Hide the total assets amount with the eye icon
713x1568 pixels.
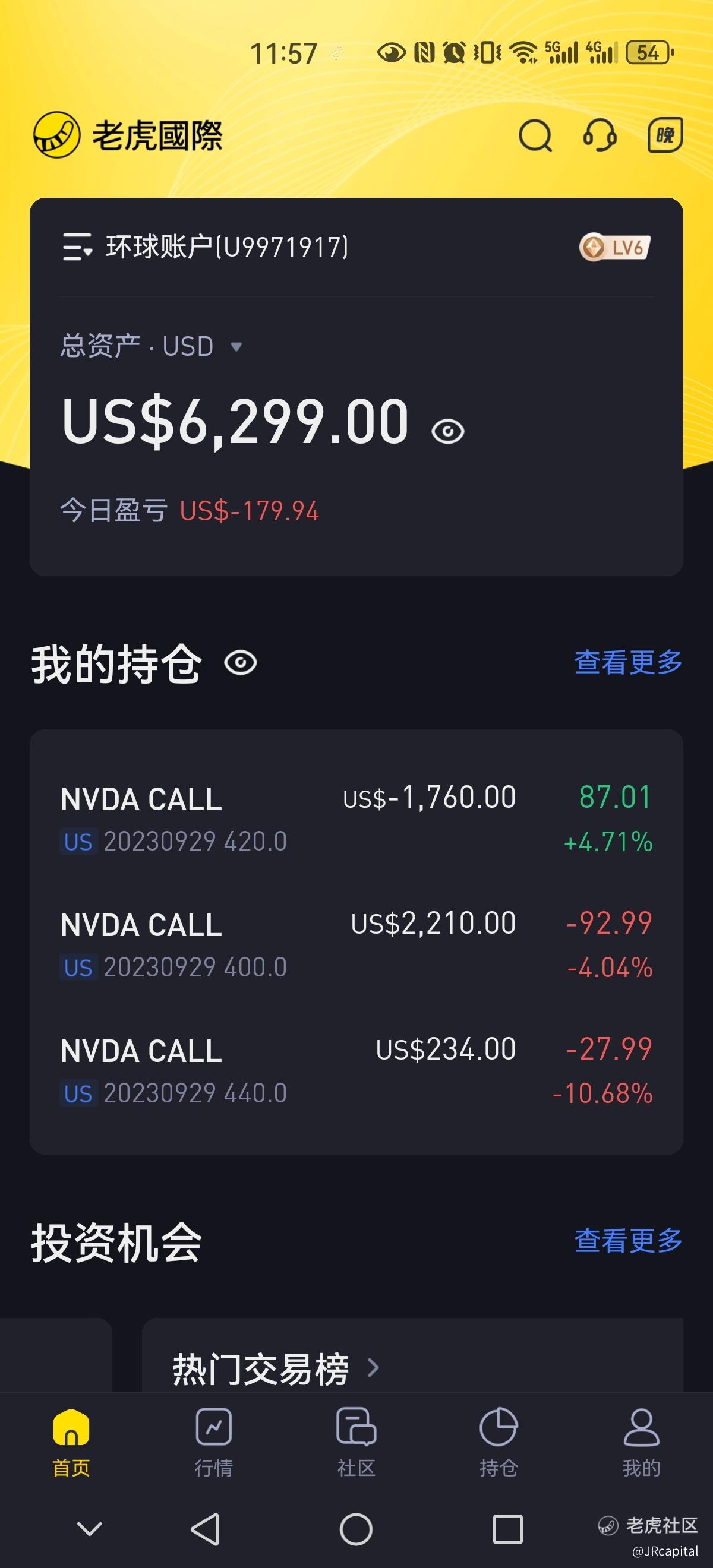447,432
